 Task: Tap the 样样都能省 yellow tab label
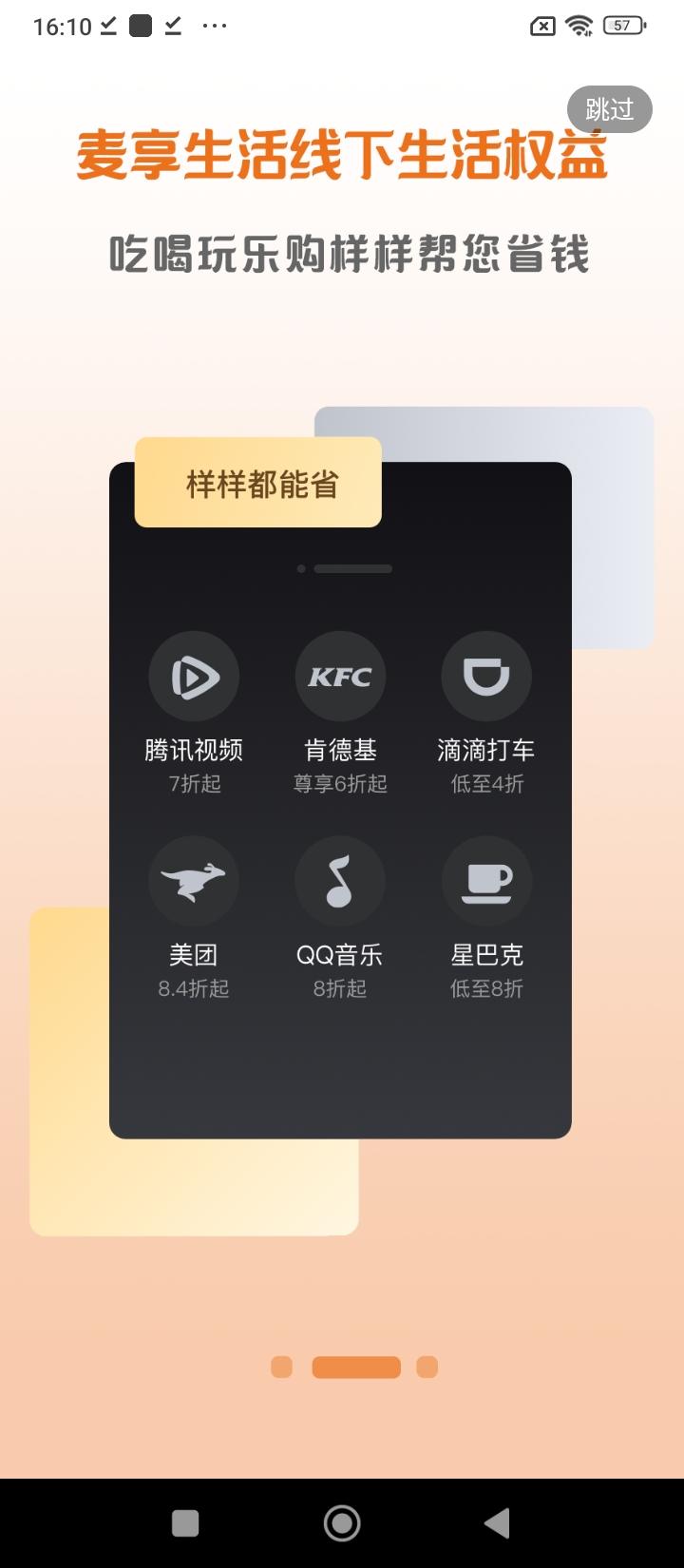(257, 483)
